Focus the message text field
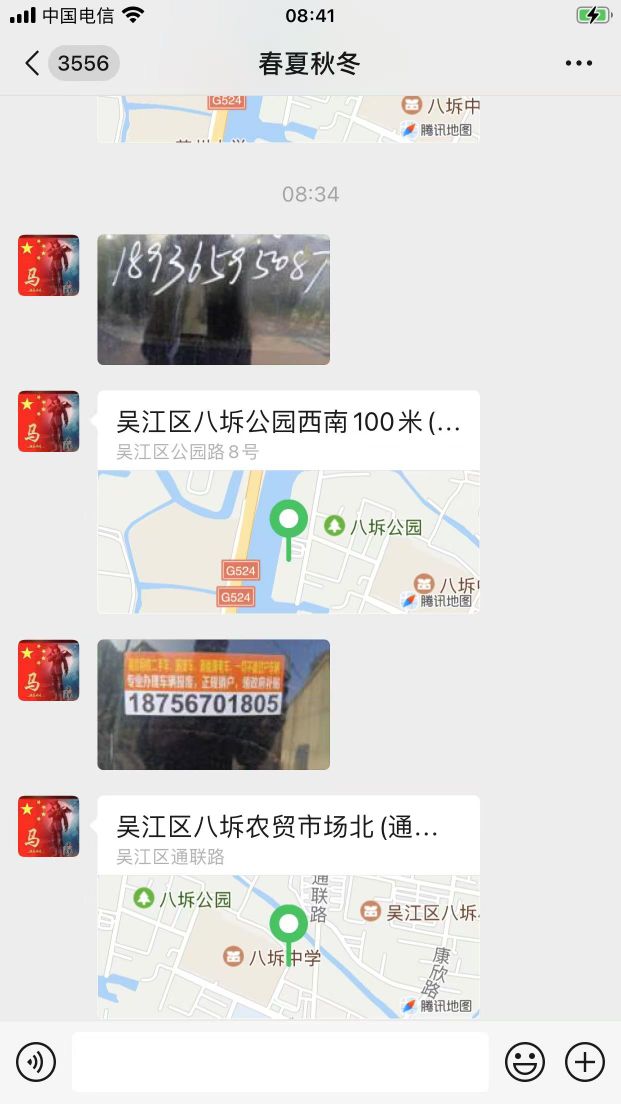Image resolution: width=621 pixels, height=1104 pixels. click(x=280, y=1061)
